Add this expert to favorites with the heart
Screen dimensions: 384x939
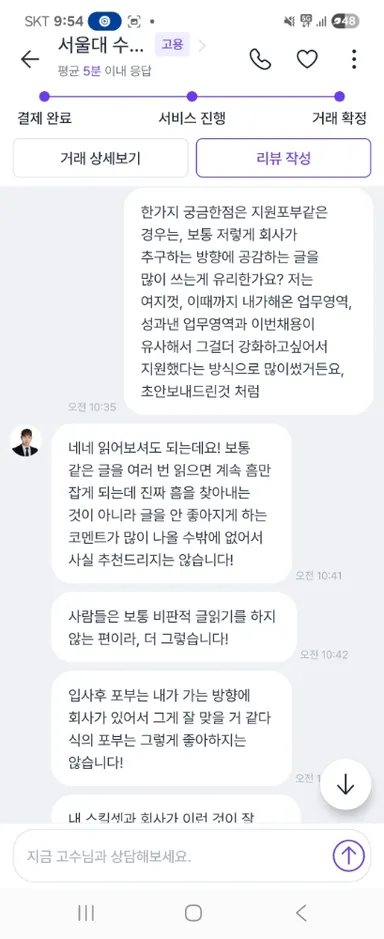307,59
